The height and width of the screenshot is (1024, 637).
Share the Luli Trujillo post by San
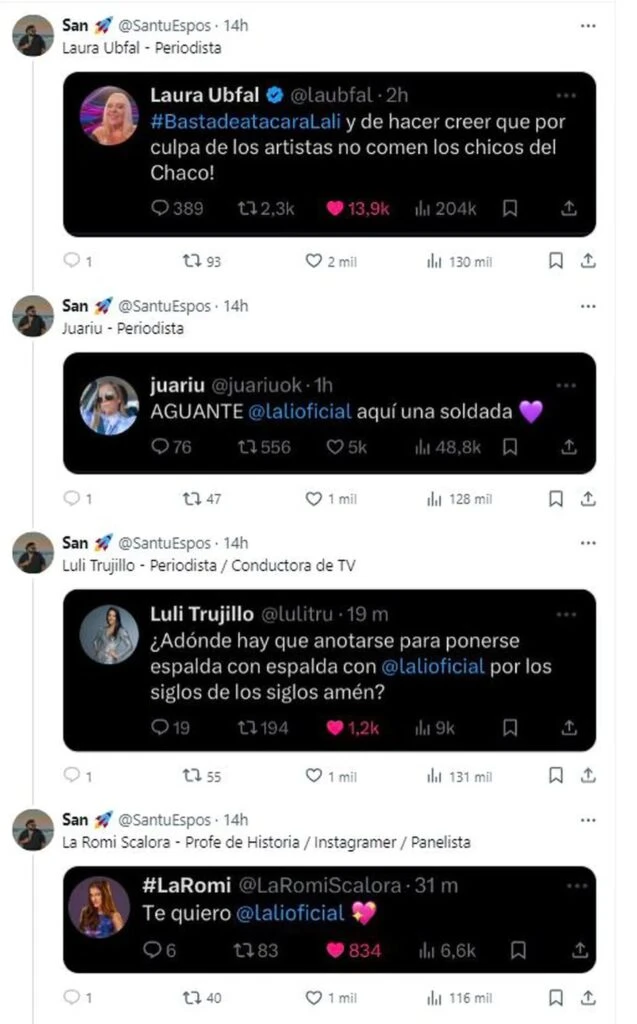[x=589, y=775]
